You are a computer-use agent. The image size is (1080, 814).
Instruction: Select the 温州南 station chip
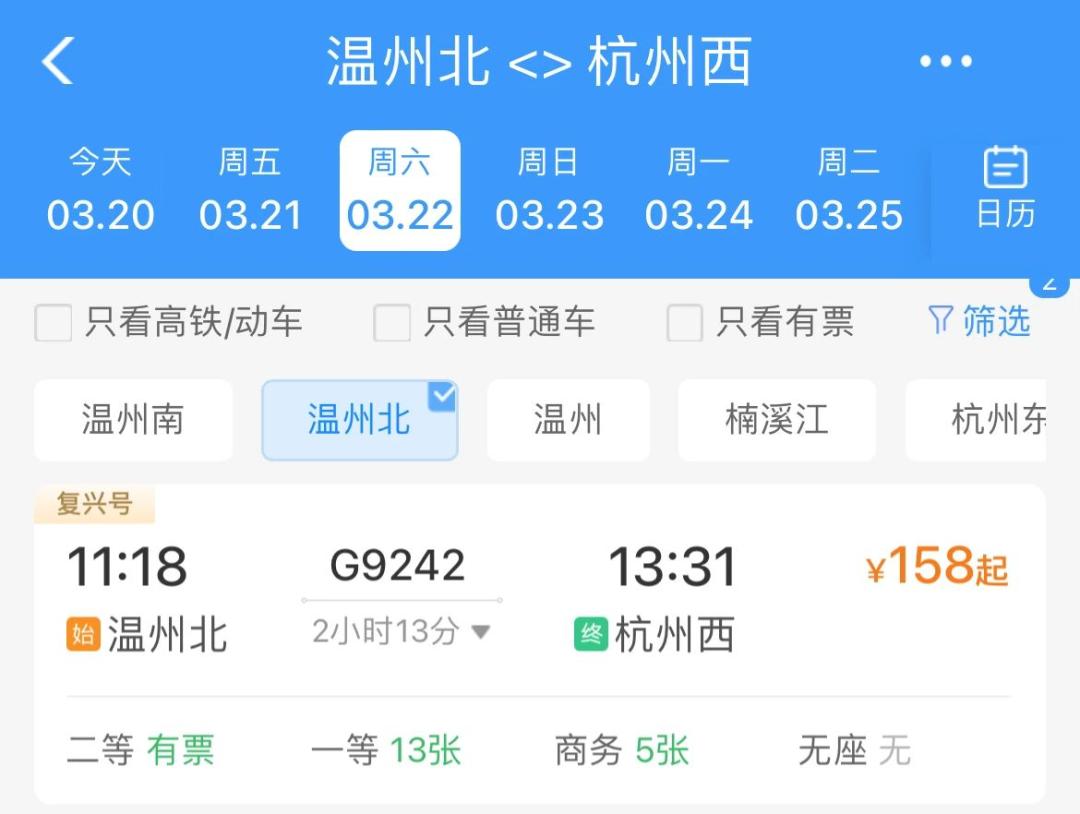coord(133,420)
